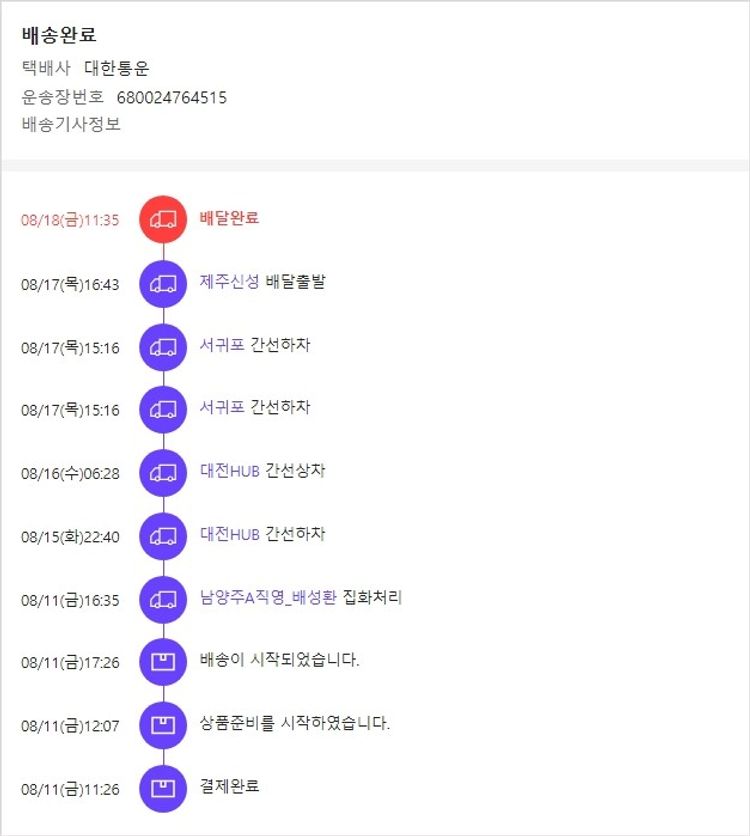The image size is (750, 836).
Task: Select 대전HUB in the 간선하차 entry
Action: click(229, 534)
